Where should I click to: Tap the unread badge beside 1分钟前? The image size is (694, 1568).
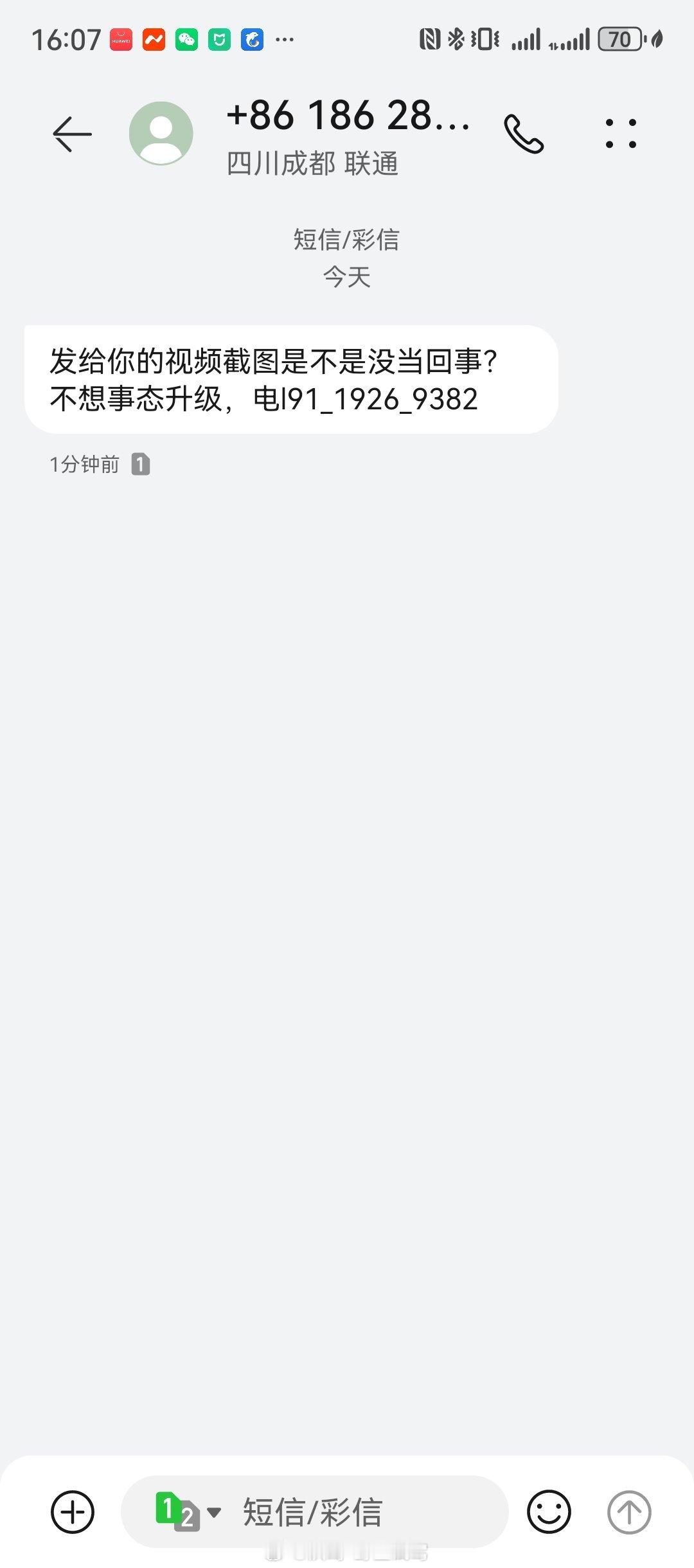[x=140, y=464]
